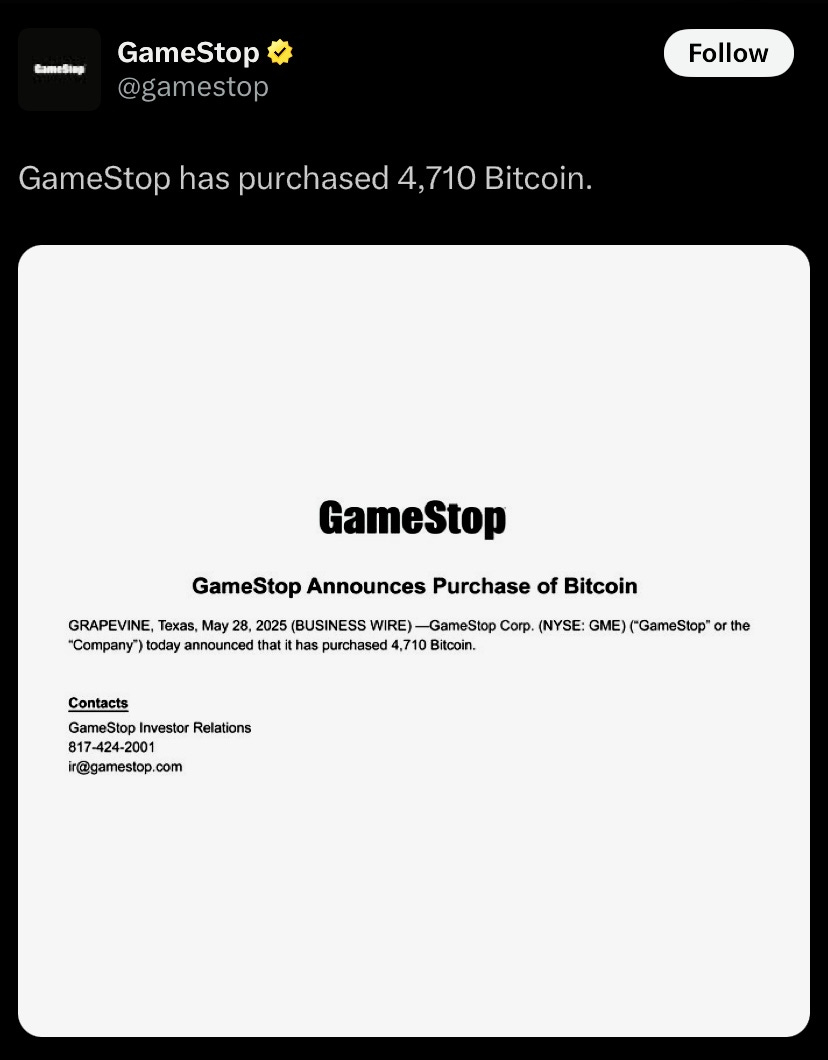Open GameStop's profile picture
The height and width of the screenshot is (1060, 828).
point(59,69)
